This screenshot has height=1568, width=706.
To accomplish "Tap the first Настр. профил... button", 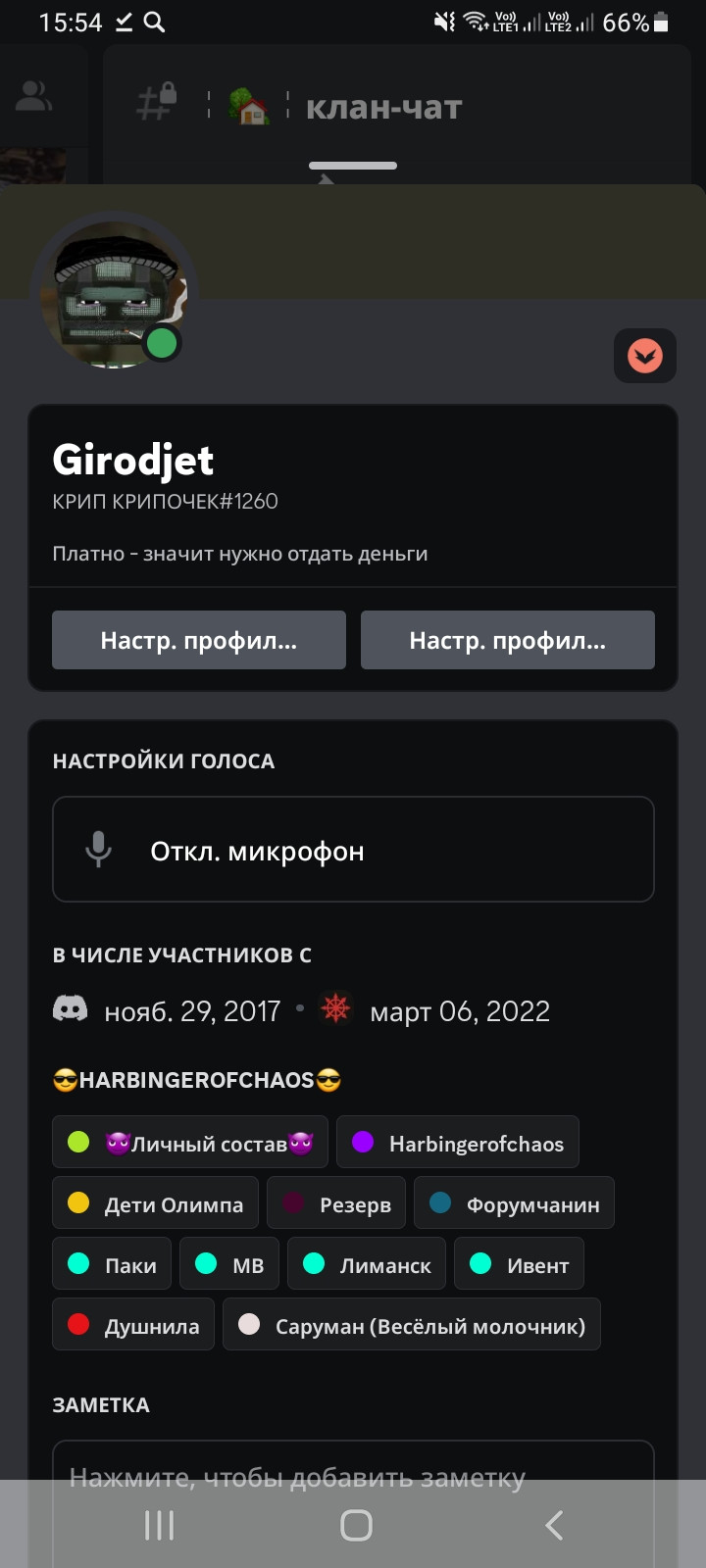I will click(199, 640).
